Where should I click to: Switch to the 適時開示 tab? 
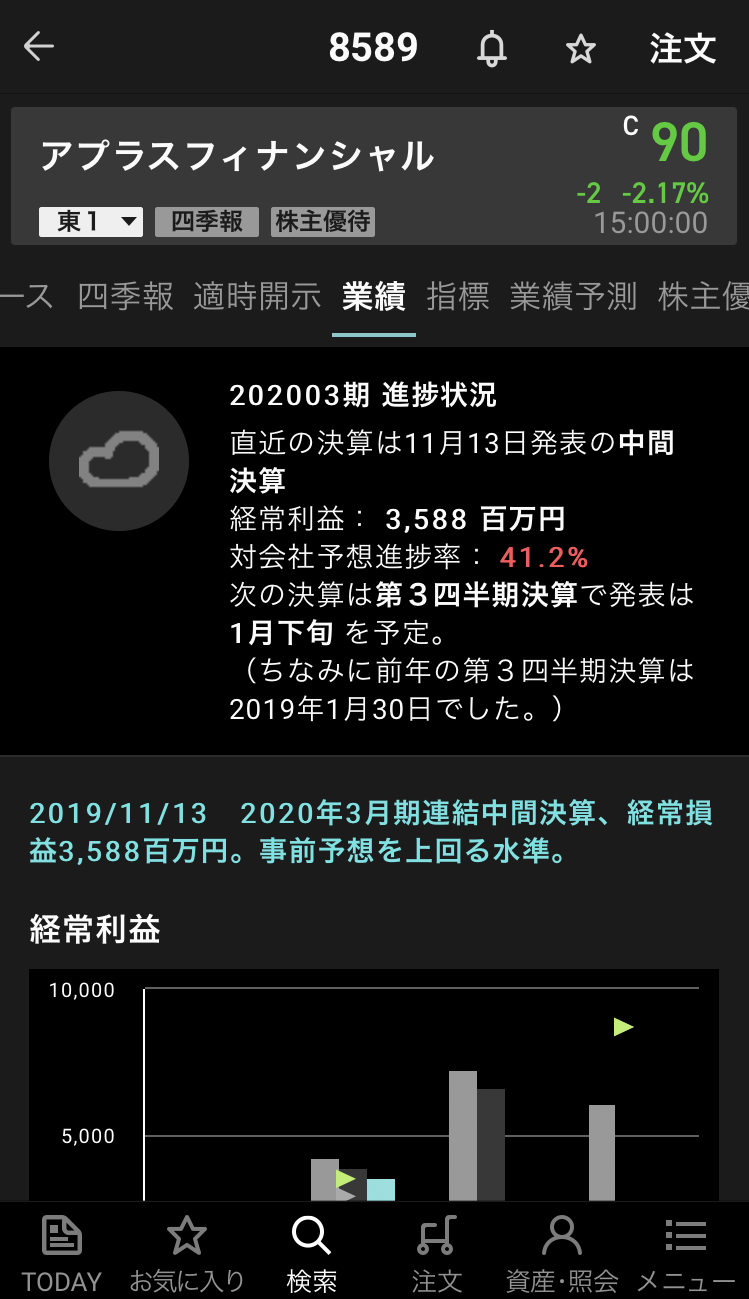258,296
